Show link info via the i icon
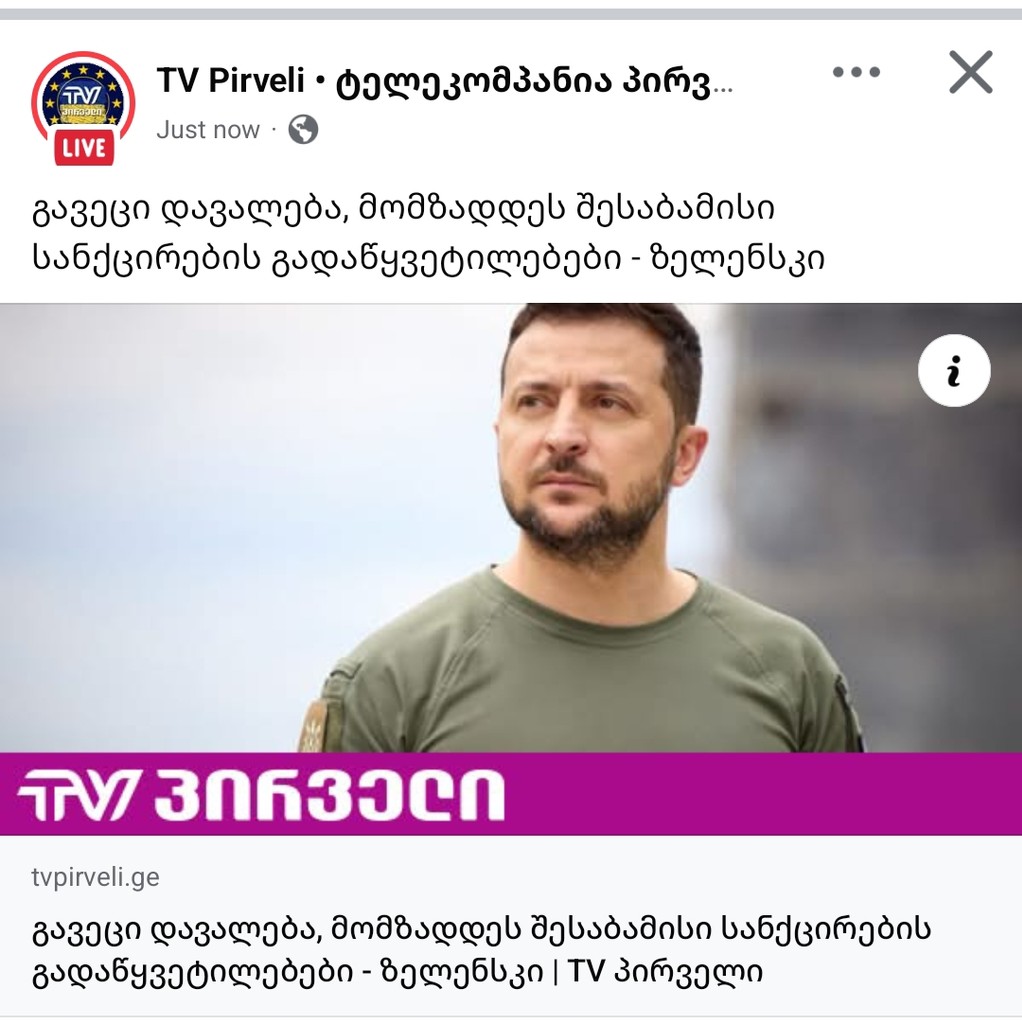1022x1024 pixels. pos(954,371)
